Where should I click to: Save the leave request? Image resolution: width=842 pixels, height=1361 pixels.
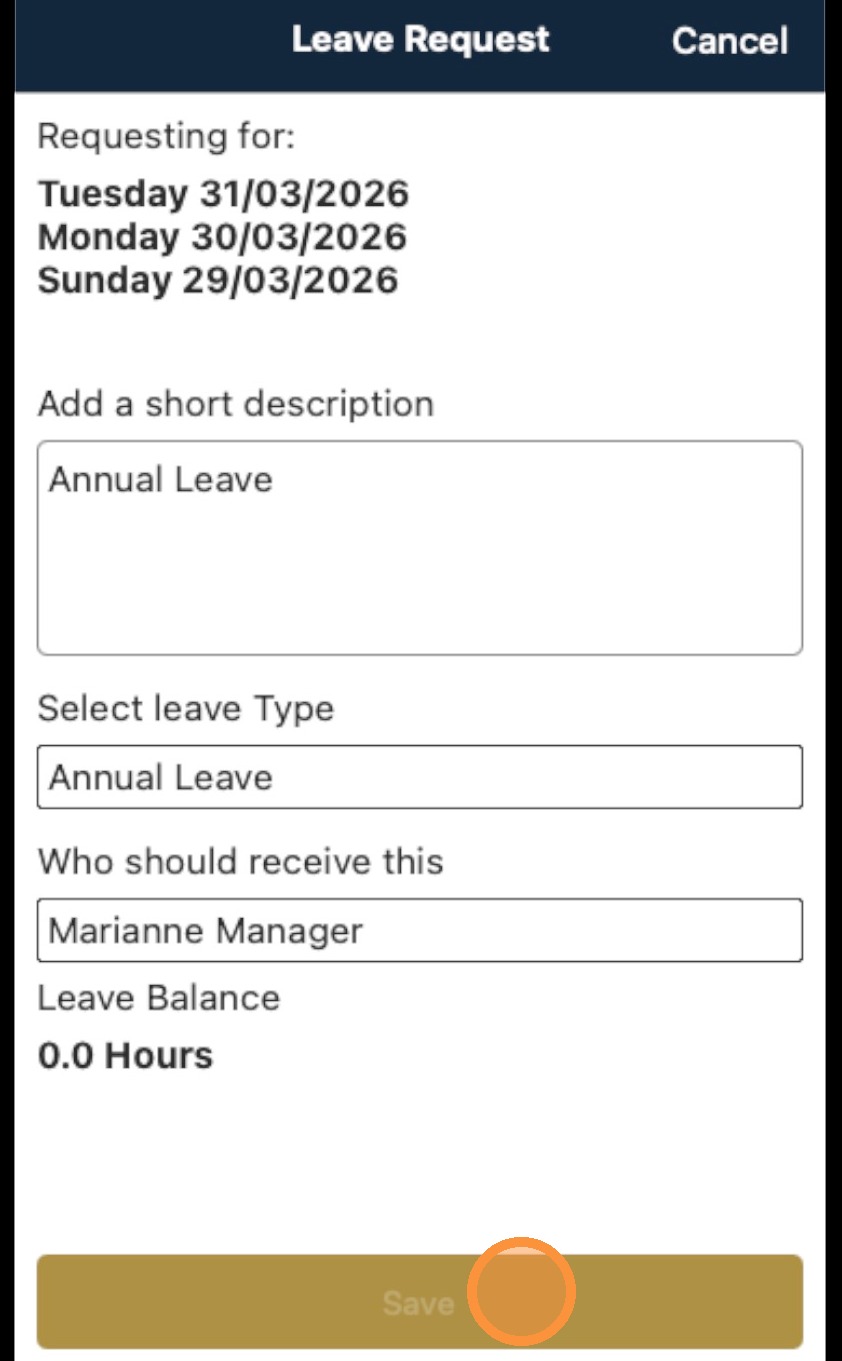(419, 1302)
